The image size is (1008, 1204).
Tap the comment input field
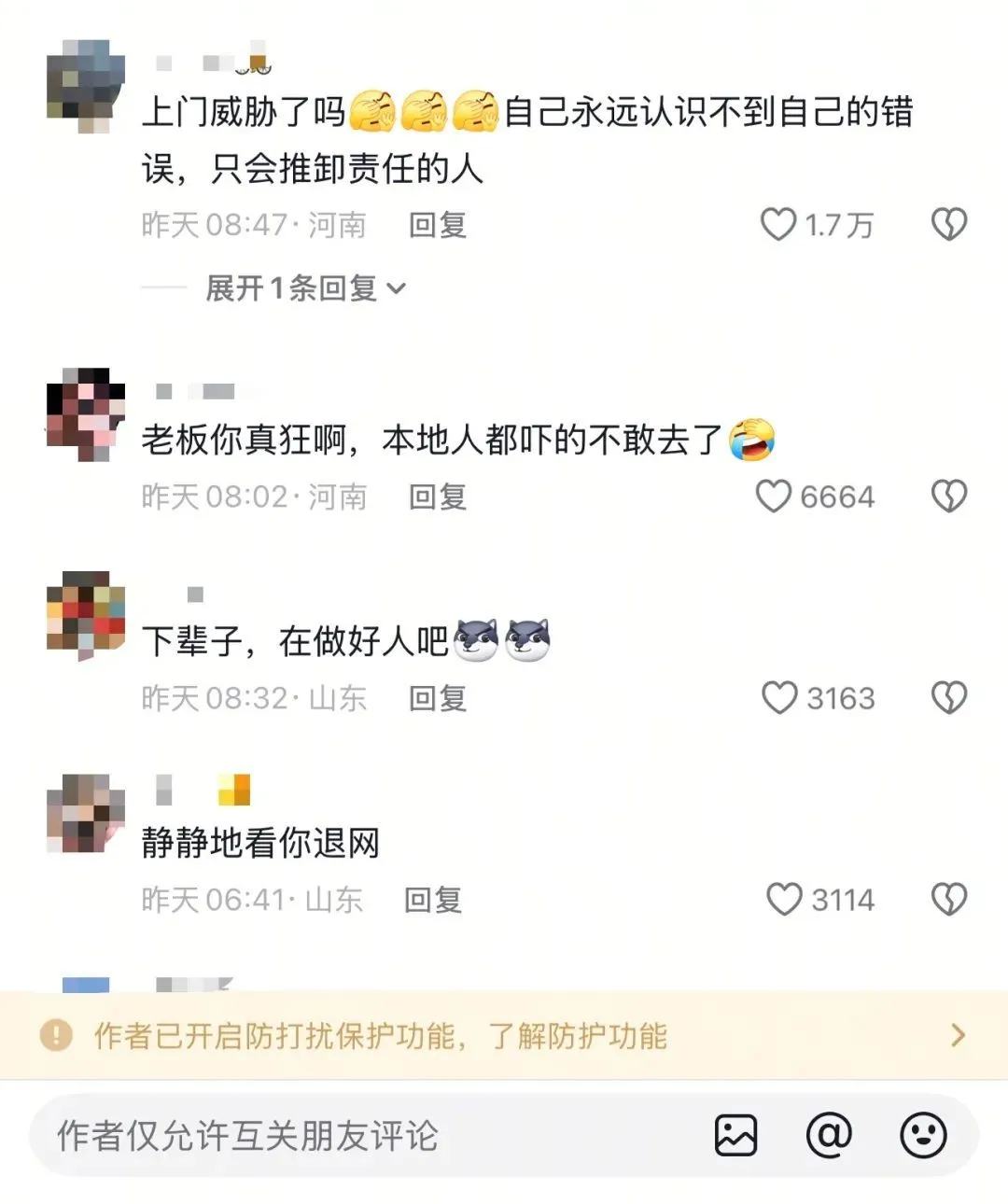(x=355, y=1136)
